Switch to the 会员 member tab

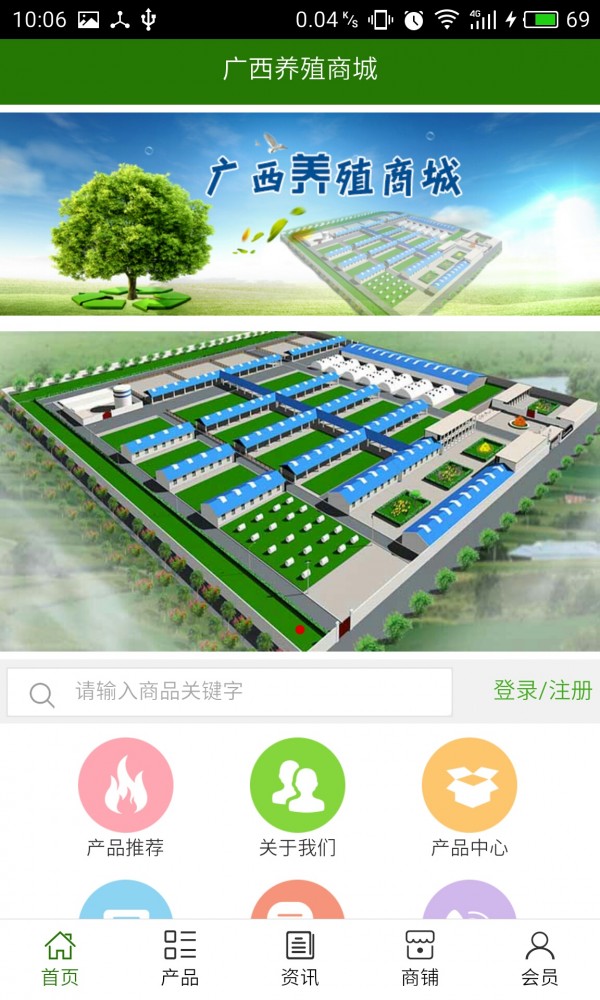pyautogui.click(x=540, y=958)
